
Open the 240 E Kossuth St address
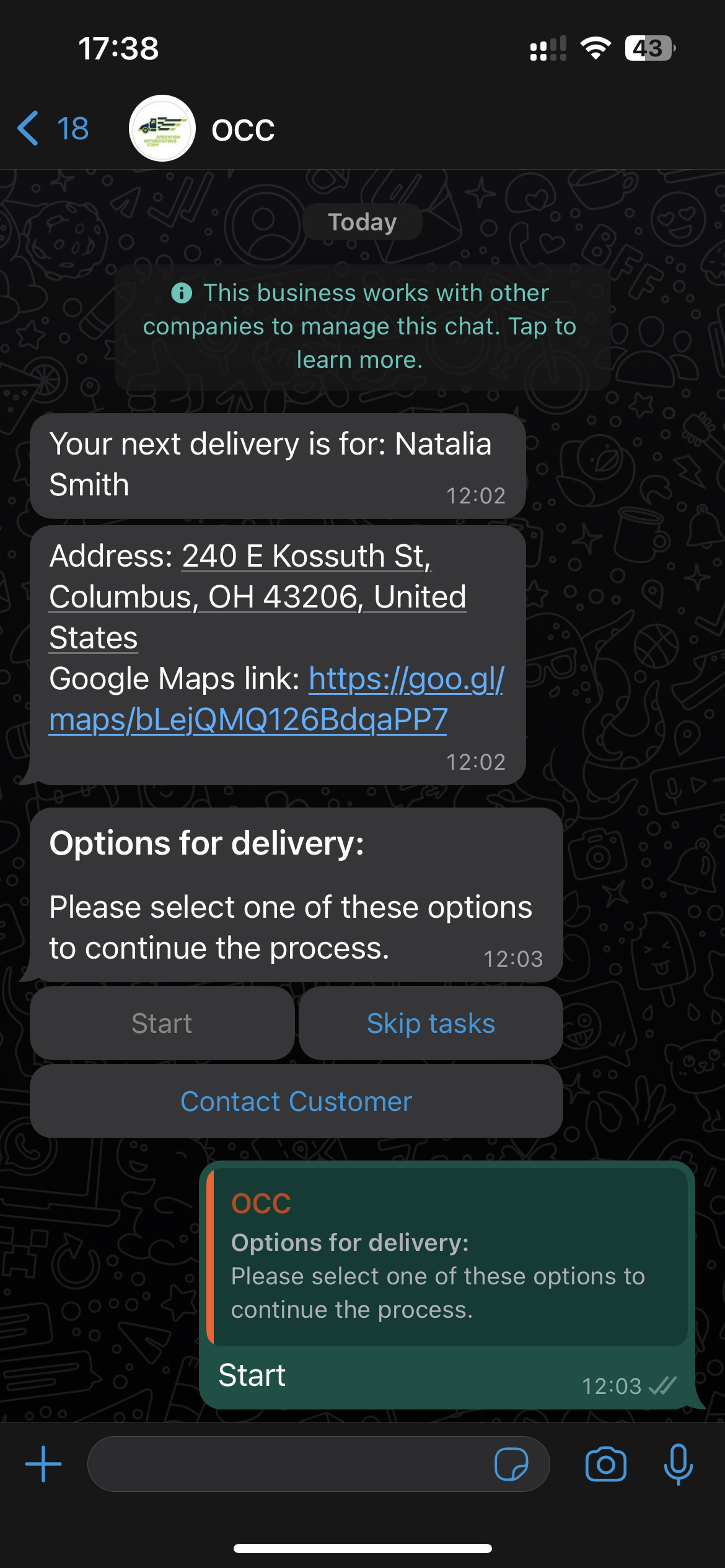coord(257,596)
